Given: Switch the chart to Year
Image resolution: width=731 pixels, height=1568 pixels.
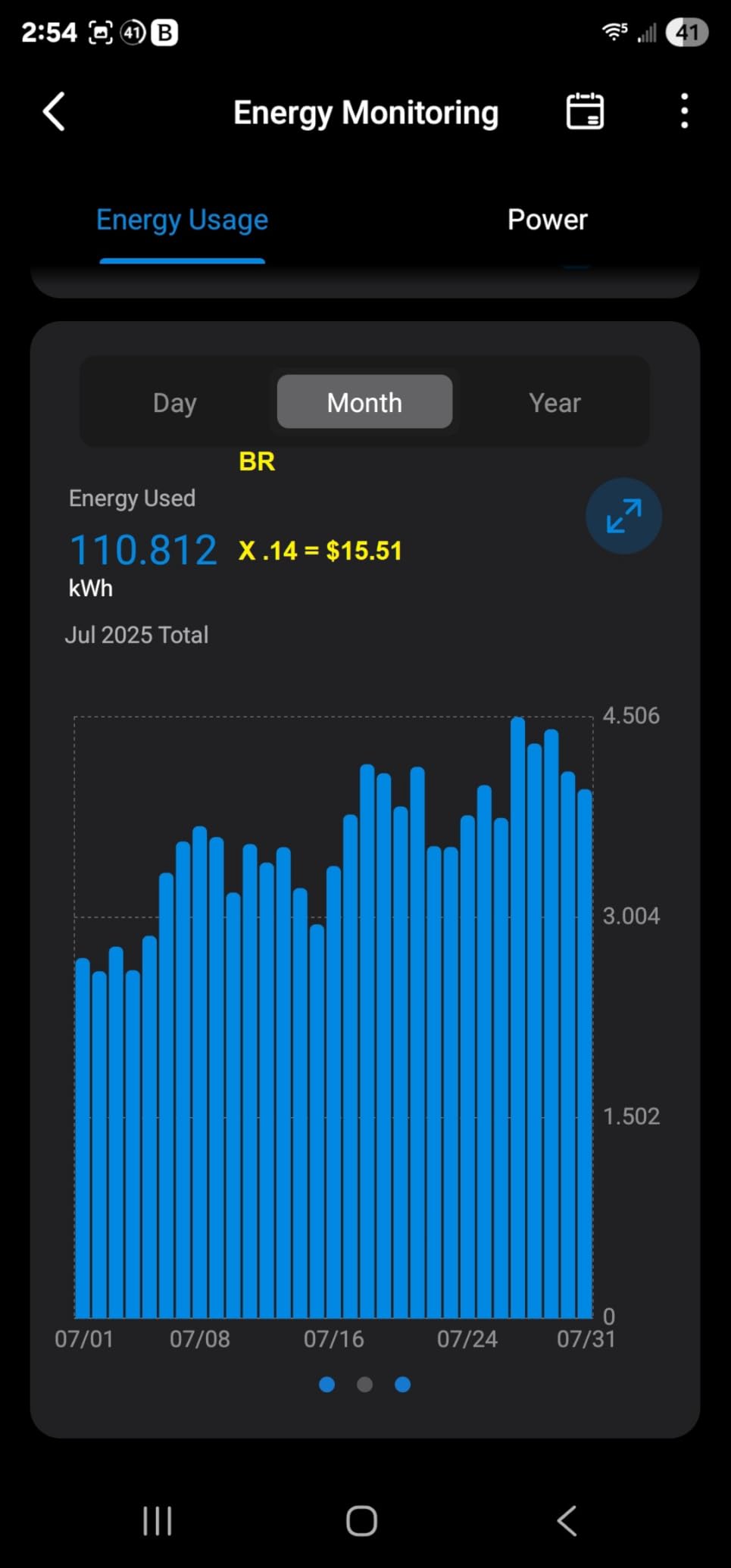Looking at the screenshot, I should (554, 402).
